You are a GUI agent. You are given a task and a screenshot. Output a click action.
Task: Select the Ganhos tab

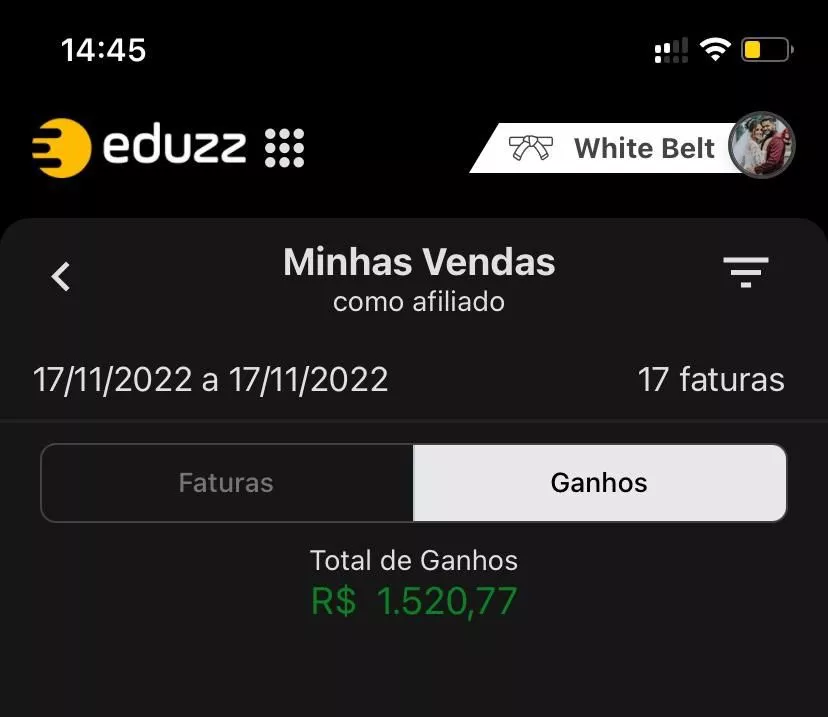pyautogui.click(x=599, y=483)
